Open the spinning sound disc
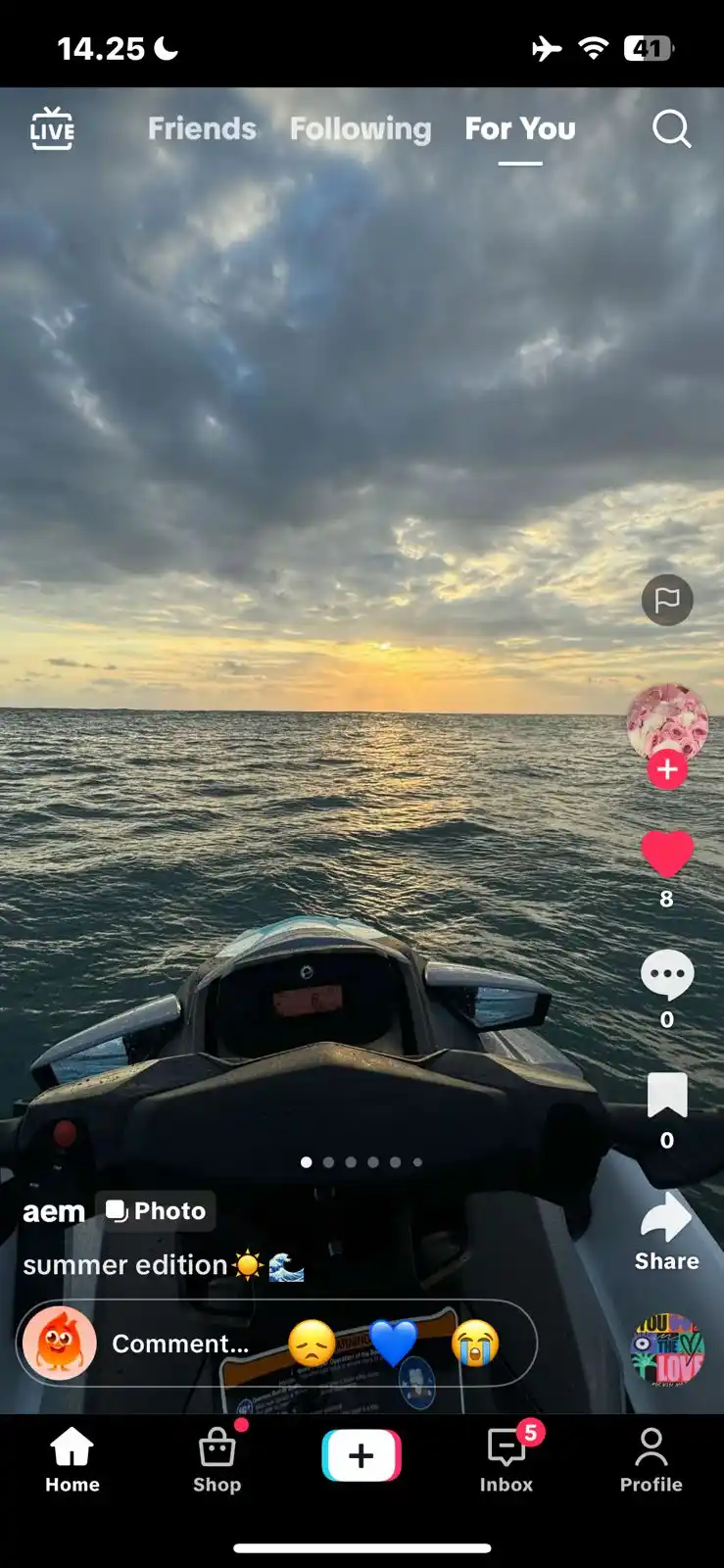The image size is (724, 1568). click(x=667, y=1349)
